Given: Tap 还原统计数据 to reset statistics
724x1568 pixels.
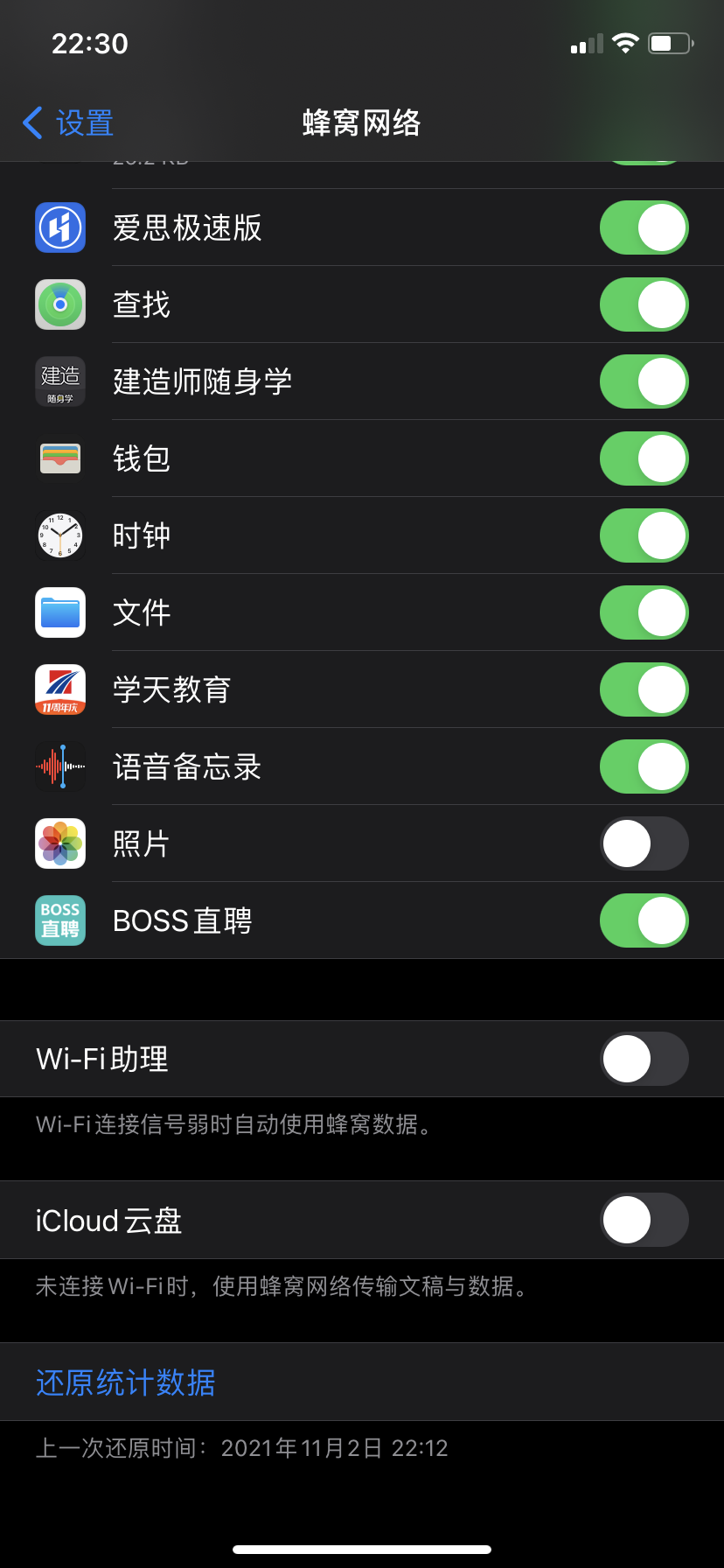Looking at the screenshot, I should click(126, 1382).
